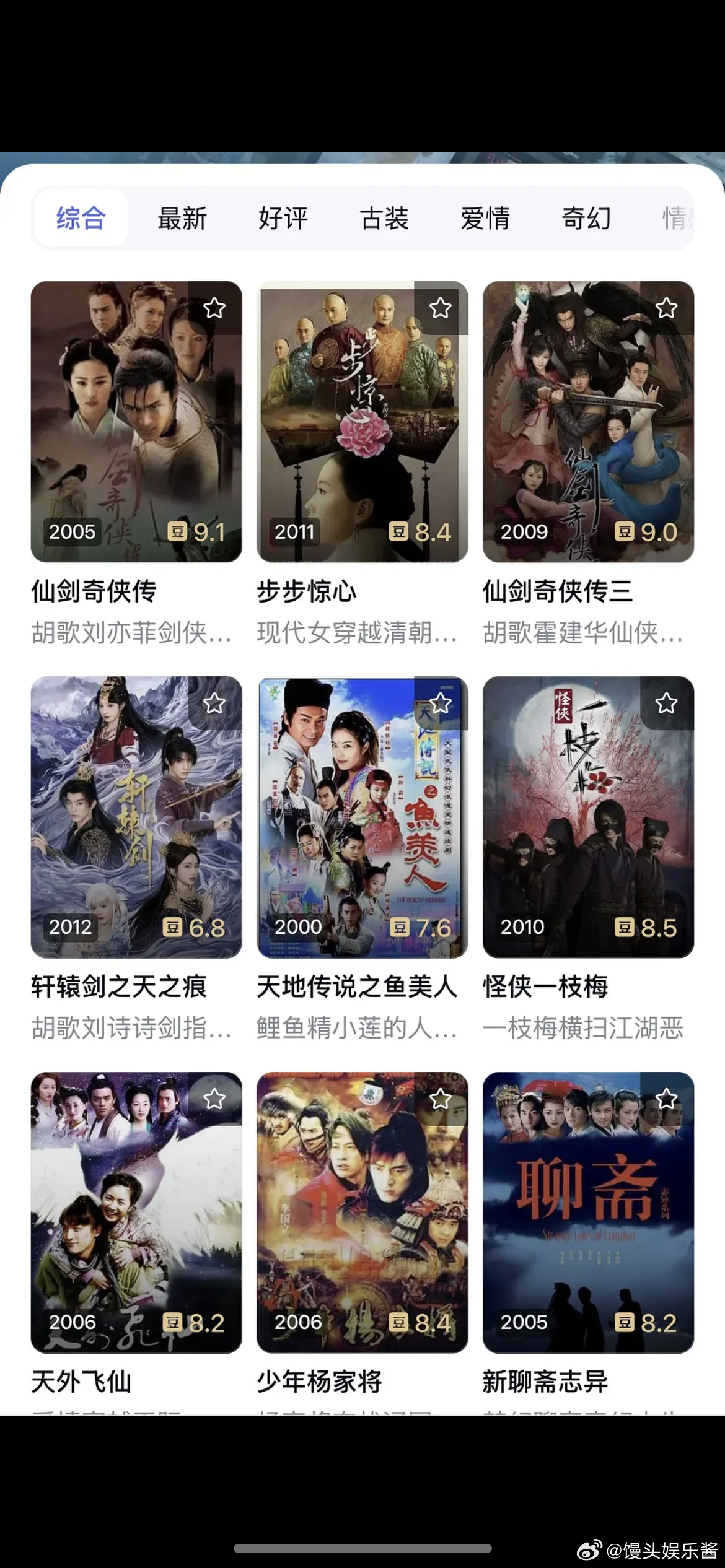Viewport: 725px width, 1568px height.
Task: Toggle the favorite star on 轩辕剑之天之痕
Action: click(x=215, y=703)
